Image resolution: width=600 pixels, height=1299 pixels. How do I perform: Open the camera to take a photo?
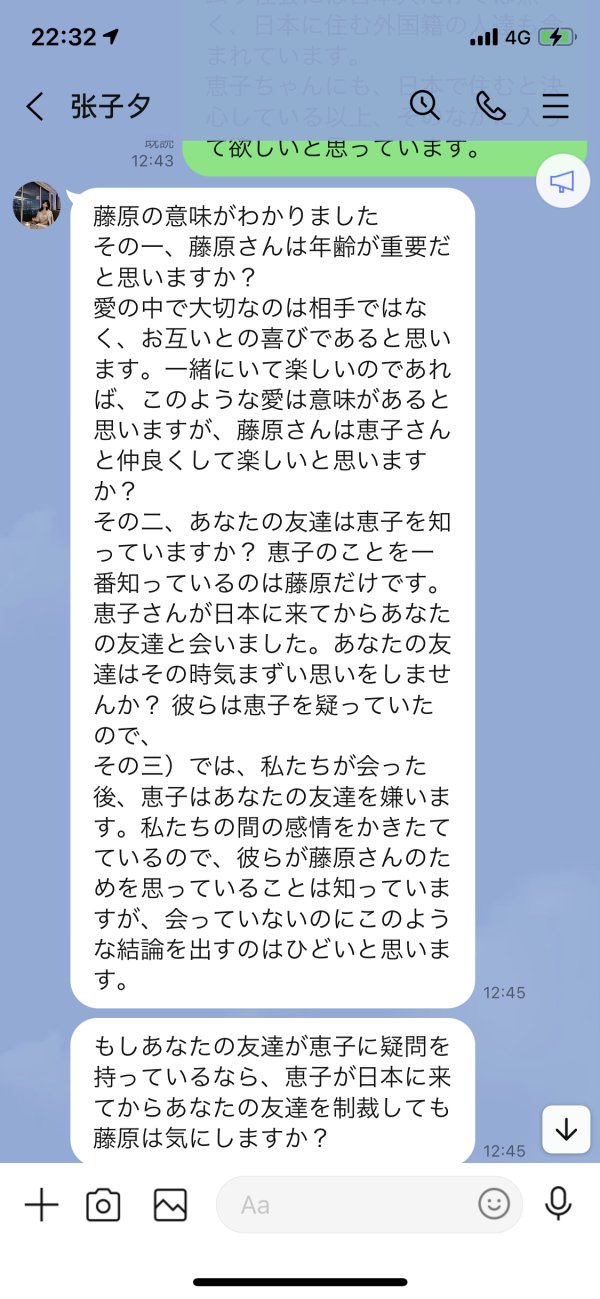click(103, 1205)
